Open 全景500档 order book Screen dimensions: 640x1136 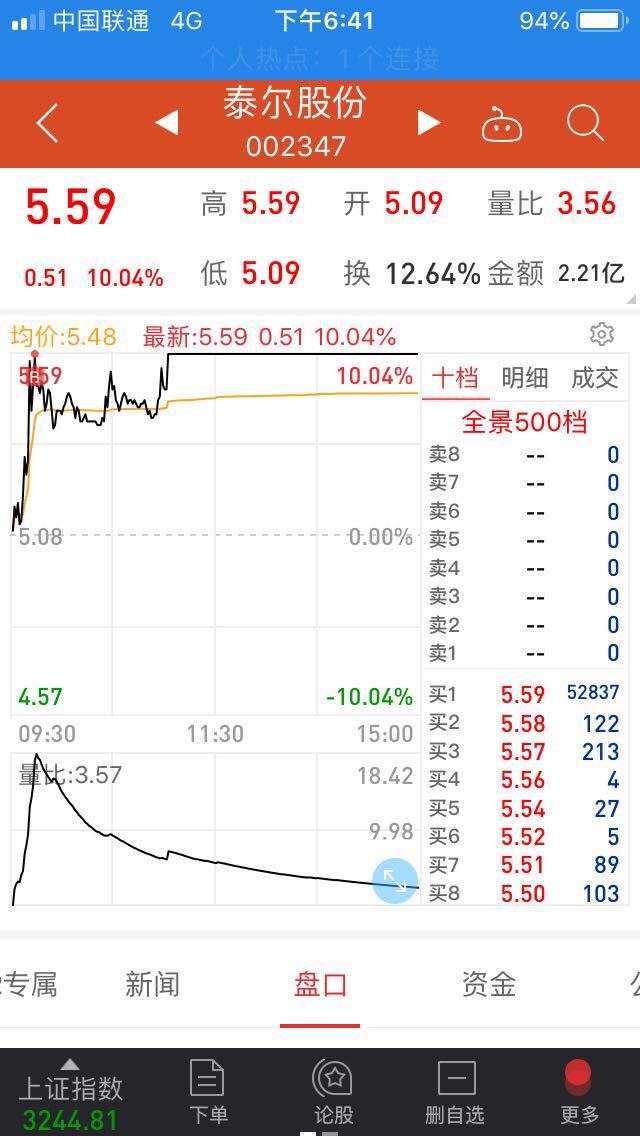(524, 422)
